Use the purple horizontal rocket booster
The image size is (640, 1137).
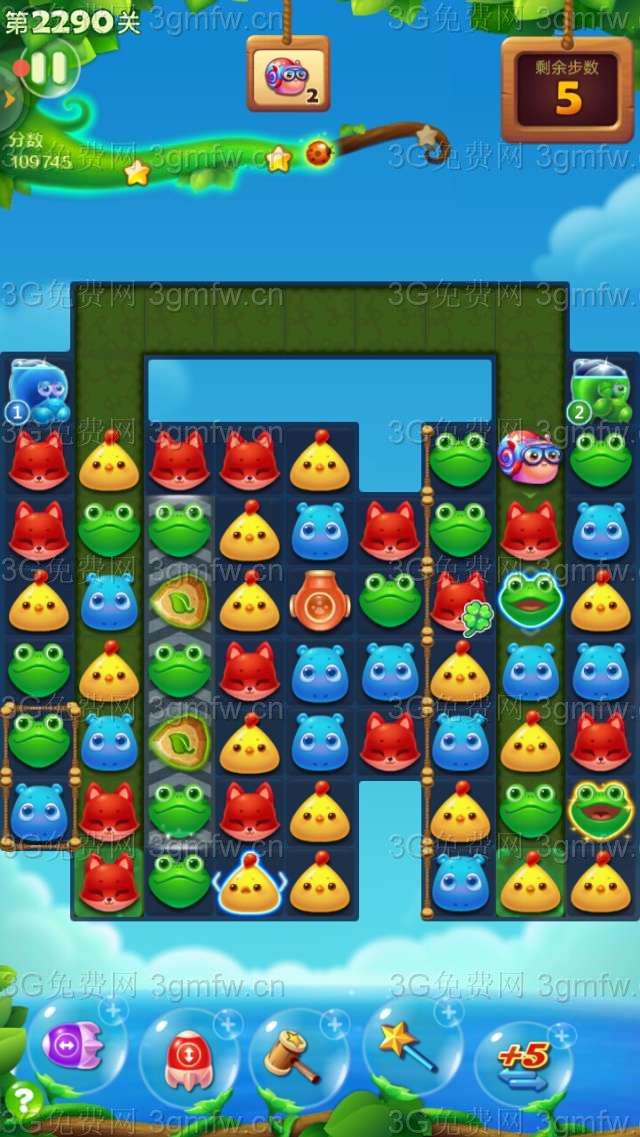[72, 1046]
